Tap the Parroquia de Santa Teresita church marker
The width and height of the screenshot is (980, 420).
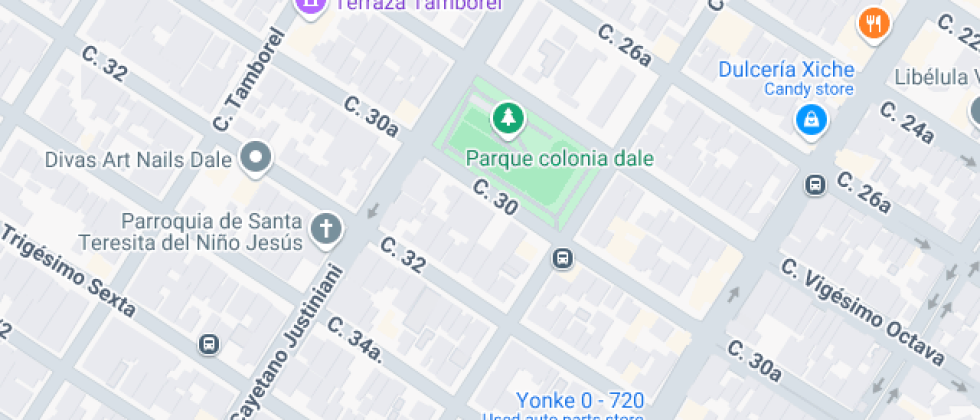click(324, 229)
